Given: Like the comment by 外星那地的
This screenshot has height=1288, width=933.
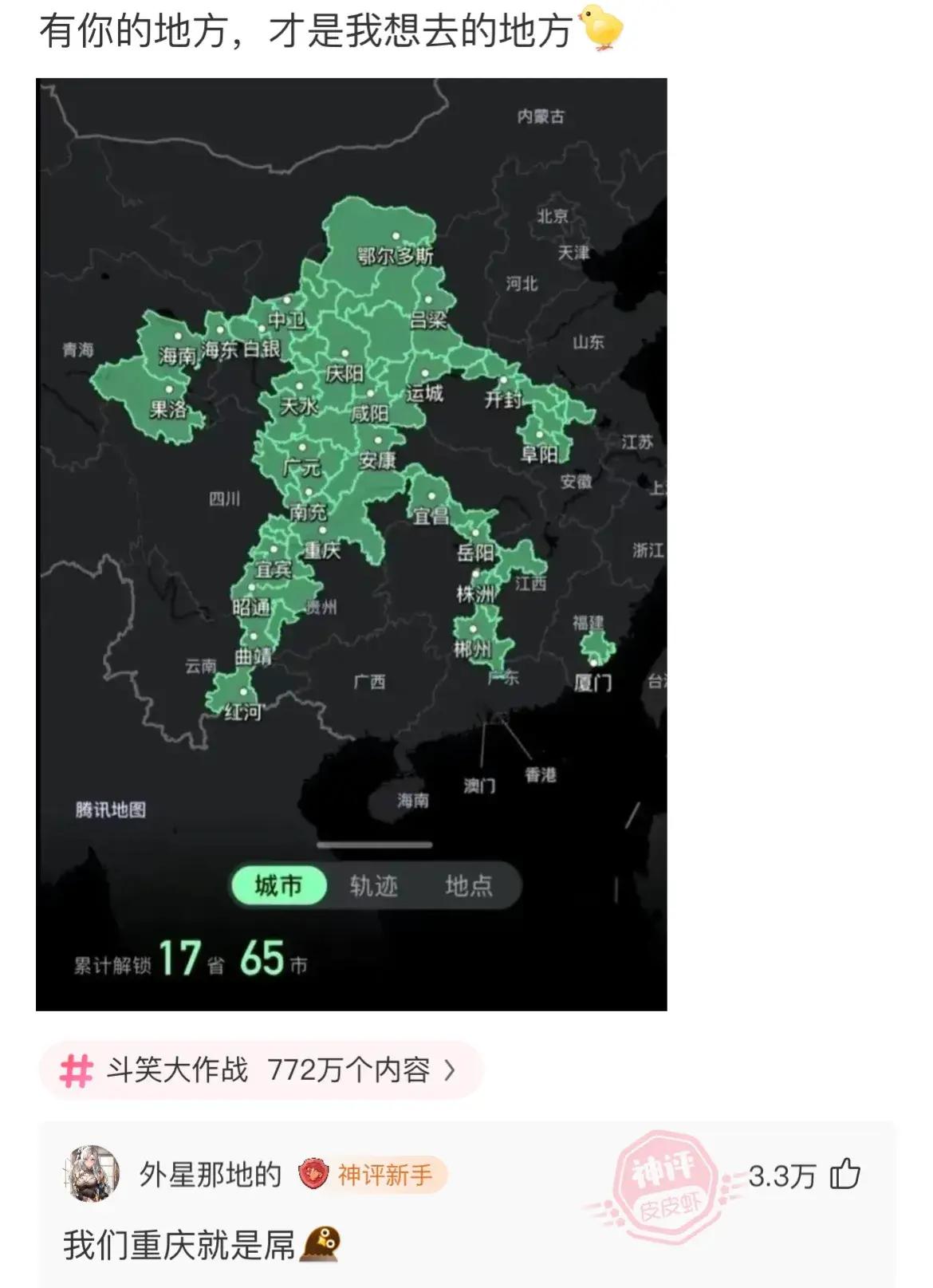Looking at the screenshot, I should click(x=844, y=1175).
